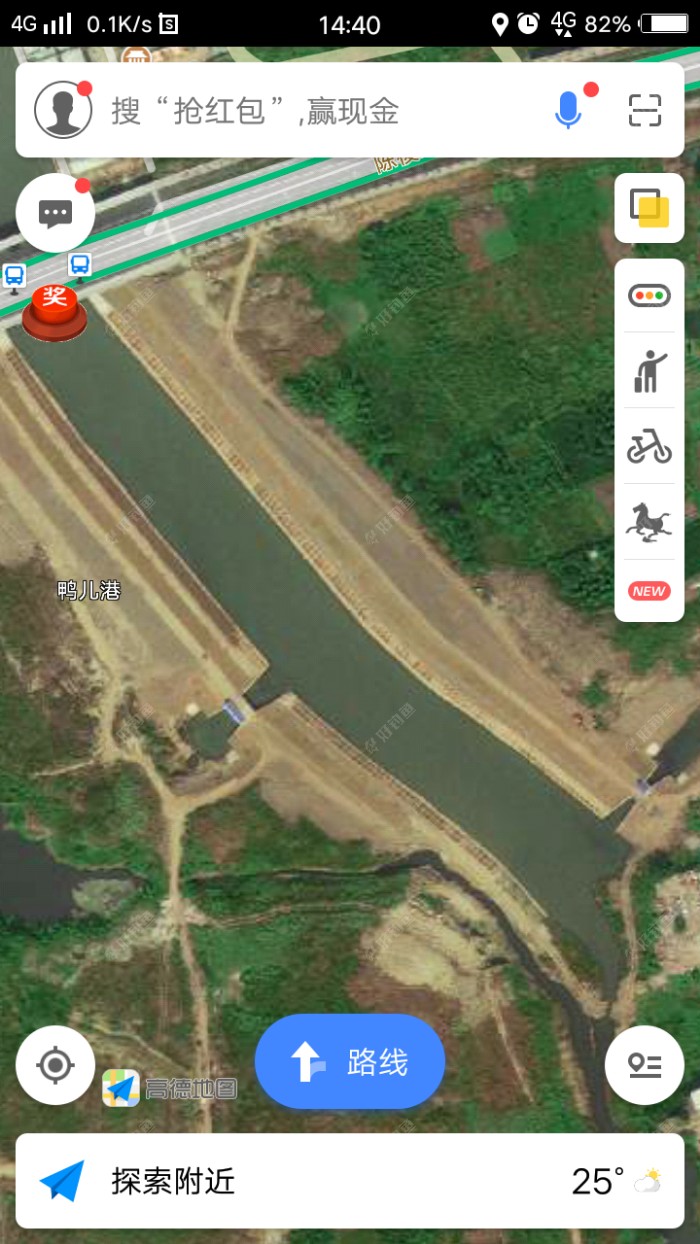Open the messages bubble button
The image size is (700, 1244).
(55, 212)
